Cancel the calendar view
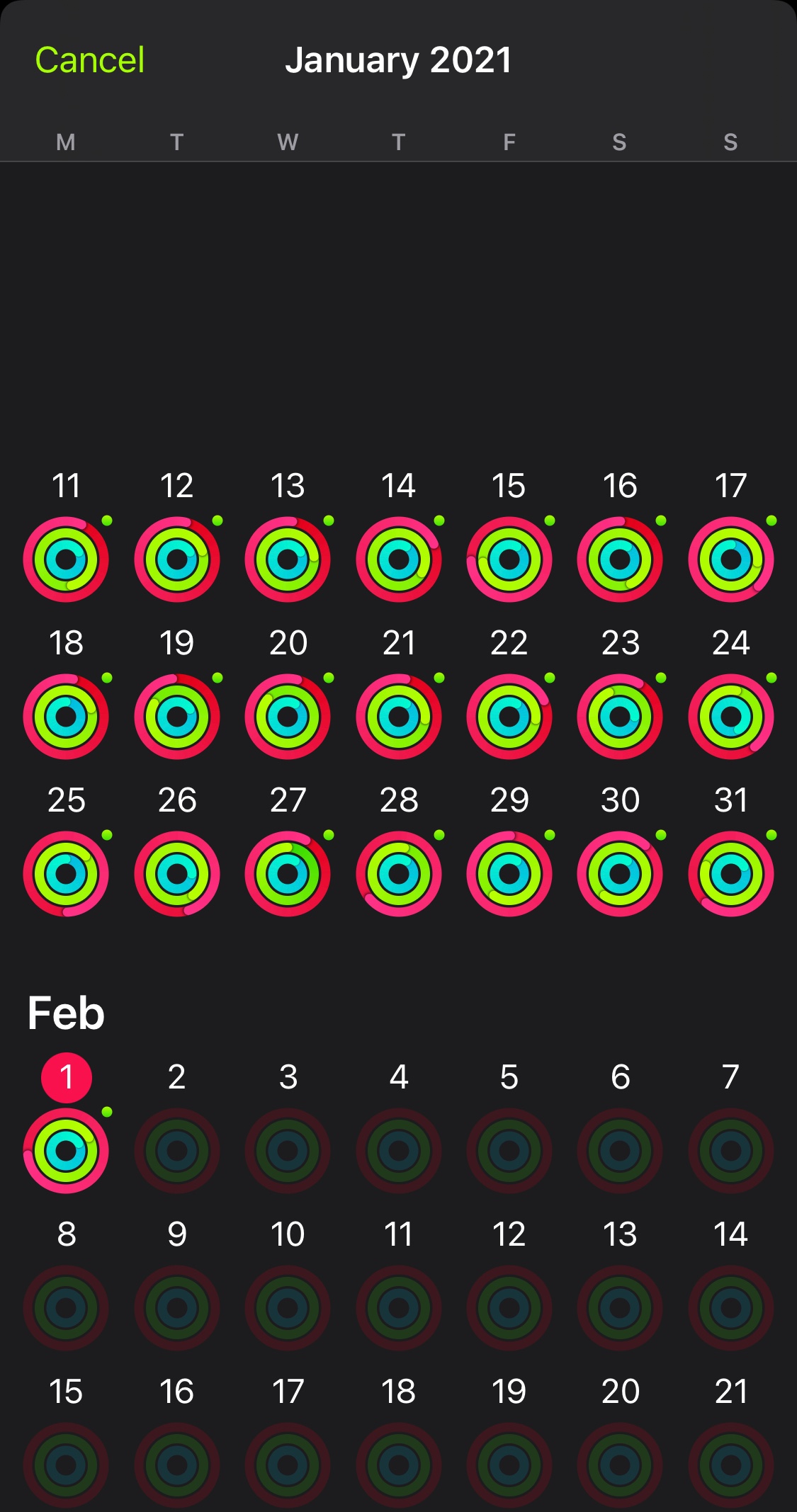This screenshot has height=1512, width=797. tap(90, 60)
